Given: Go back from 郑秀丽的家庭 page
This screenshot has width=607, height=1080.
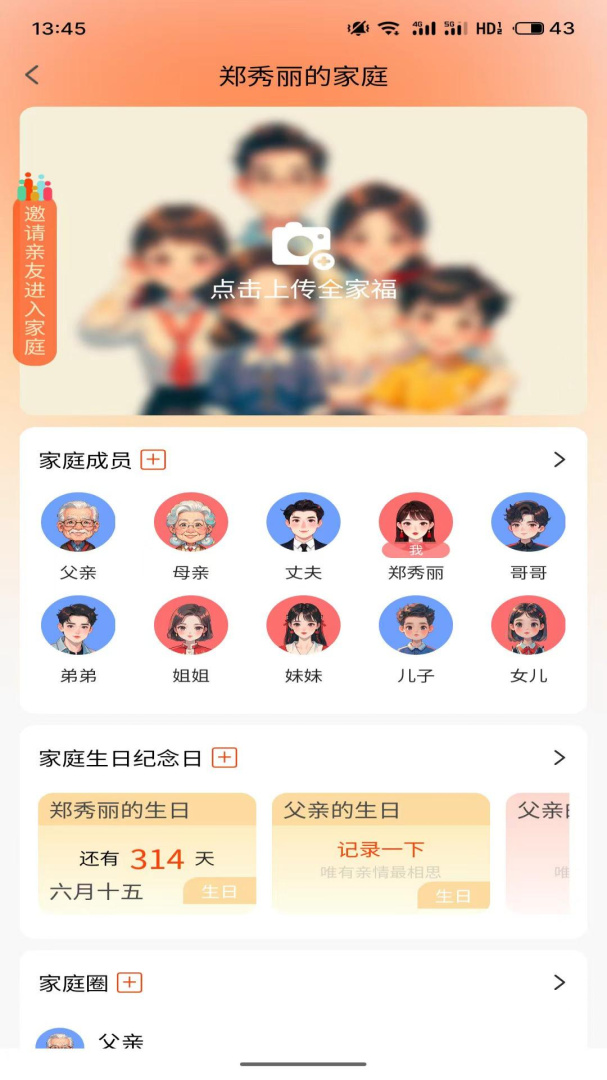Looking at the screenshot, I should click(x=32, y=75).
